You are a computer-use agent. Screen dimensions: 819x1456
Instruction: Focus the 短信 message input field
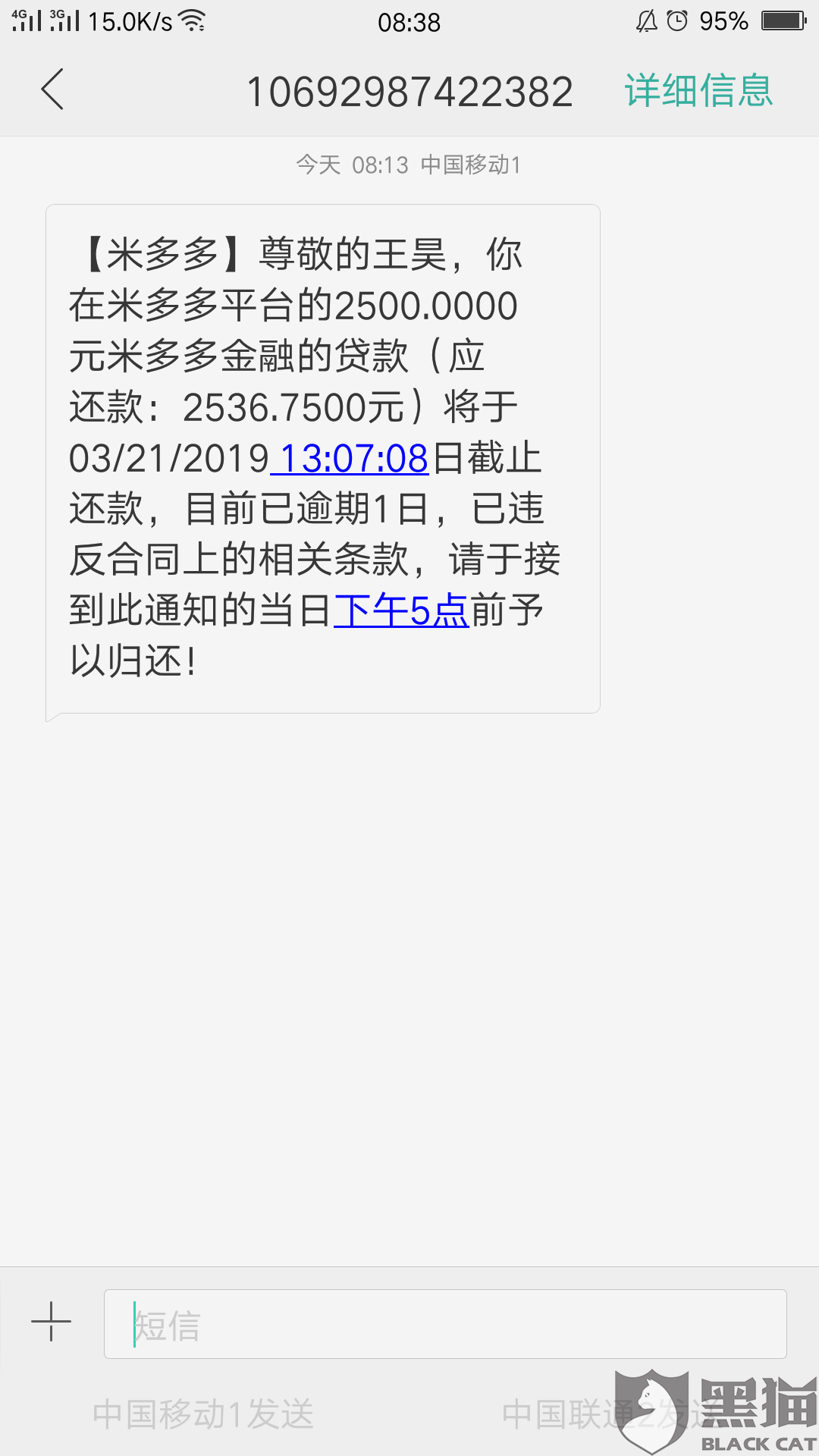click(444, 1324)
